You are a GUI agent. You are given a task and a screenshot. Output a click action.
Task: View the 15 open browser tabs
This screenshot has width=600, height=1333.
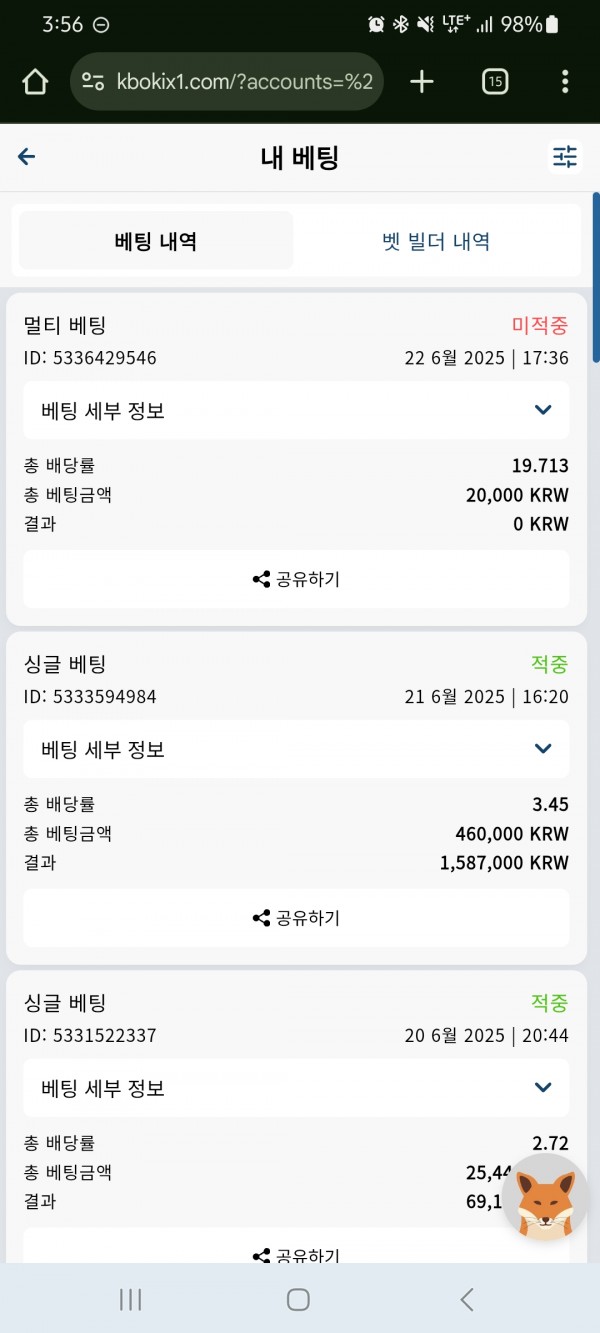(494, 82)
